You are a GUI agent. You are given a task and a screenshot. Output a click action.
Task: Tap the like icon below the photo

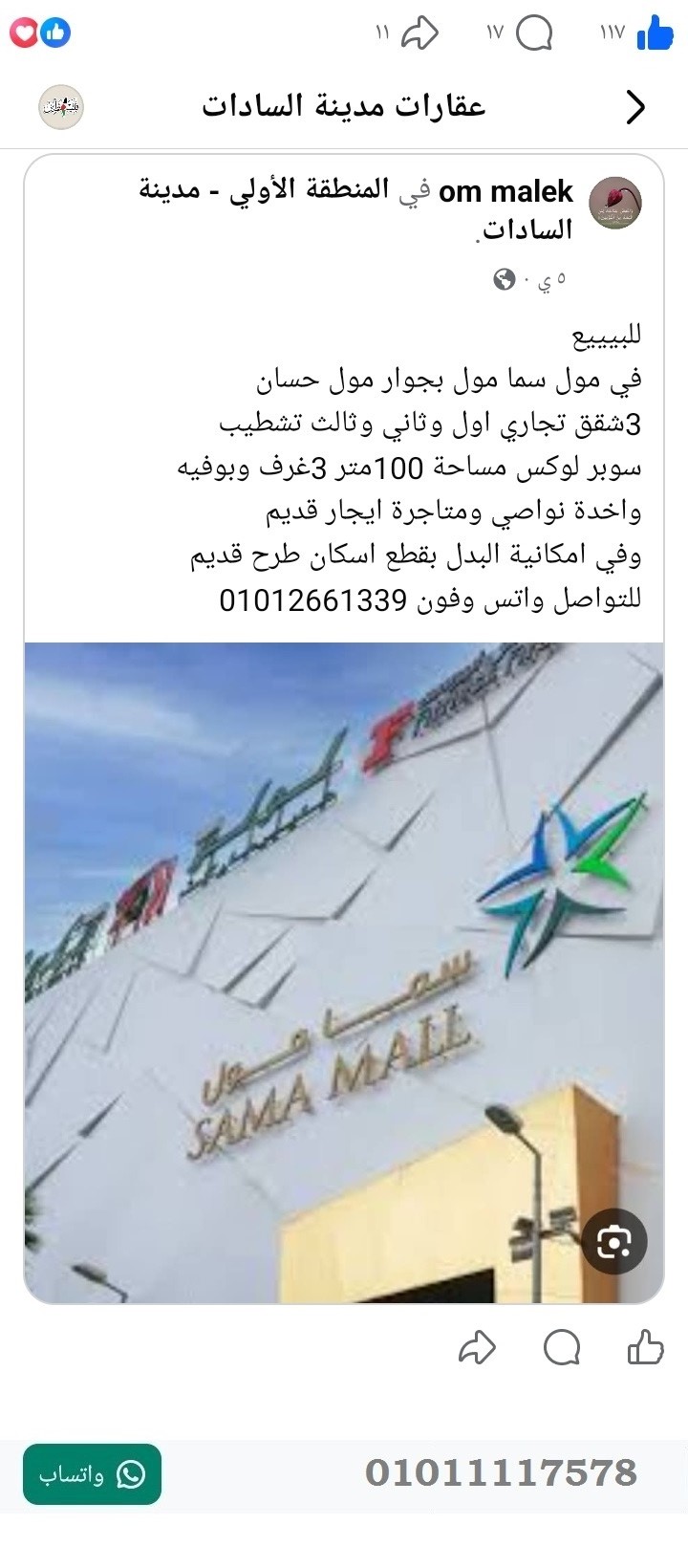tap(647, 1346)
